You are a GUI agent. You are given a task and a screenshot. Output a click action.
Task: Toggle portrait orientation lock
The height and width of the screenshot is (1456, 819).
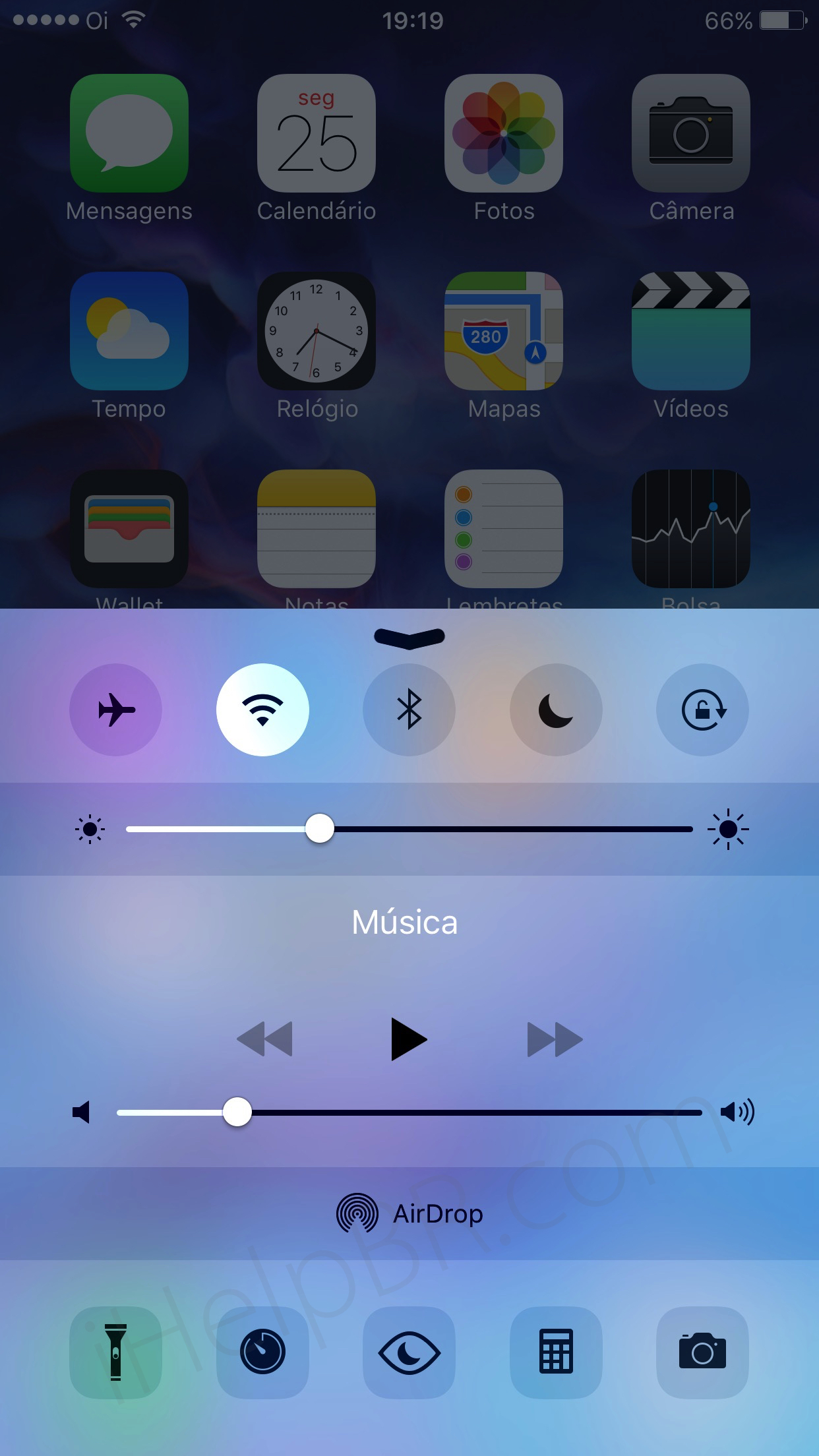pyautogui.click(x=702, y=710)
